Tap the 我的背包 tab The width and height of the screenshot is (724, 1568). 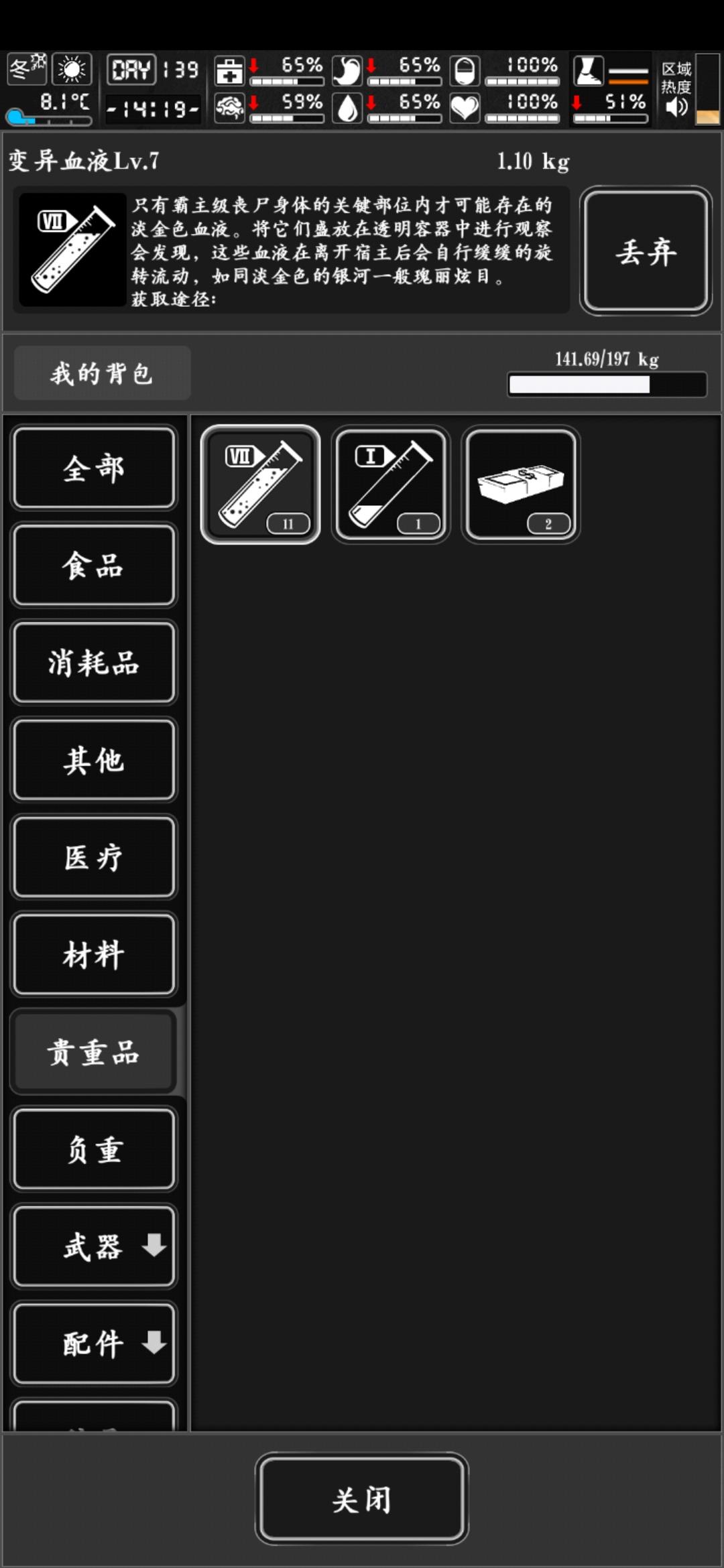pos(102,373)
